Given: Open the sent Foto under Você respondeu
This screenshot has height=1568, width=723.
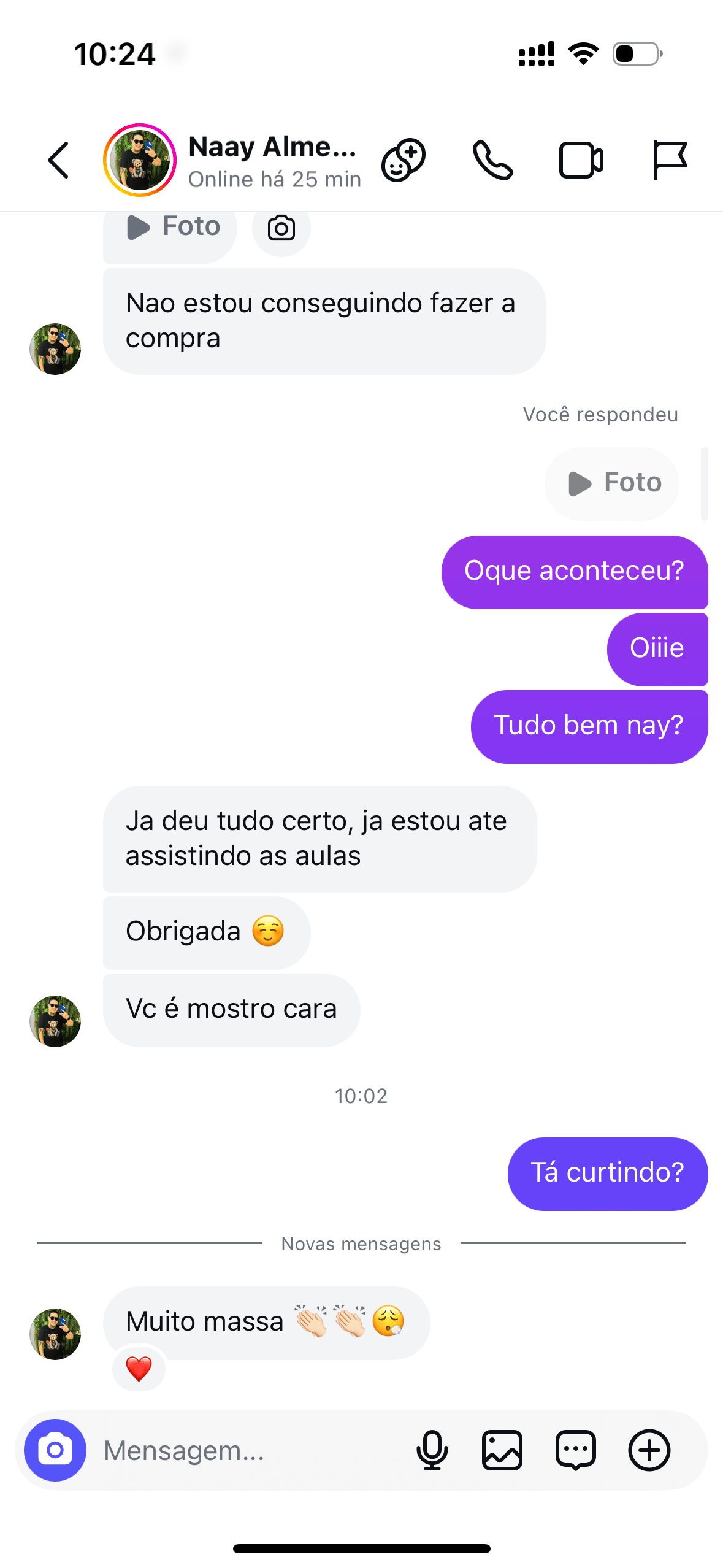Looking at the screenshot, I should coord(612,483).
